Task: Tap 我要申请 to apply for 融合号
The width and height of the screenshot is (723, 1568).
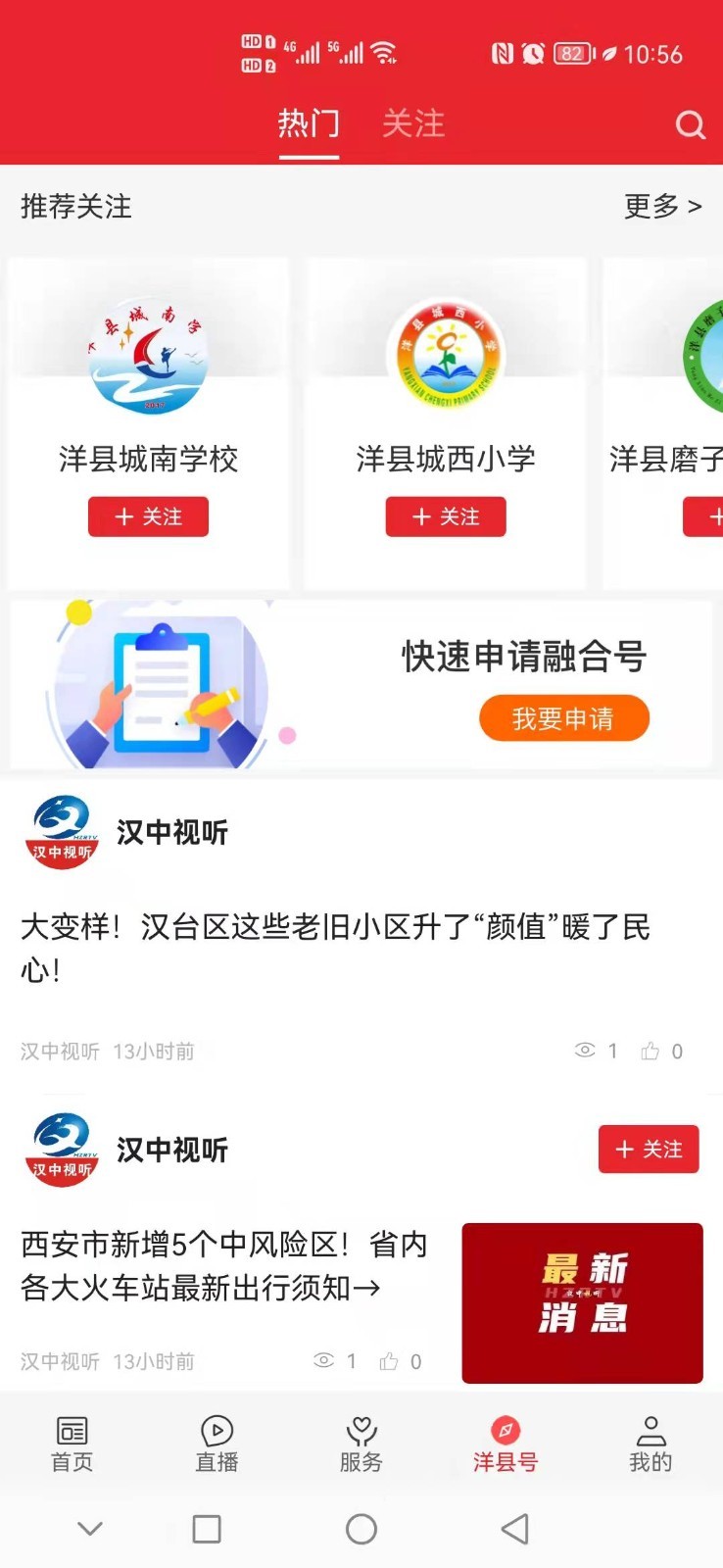Action: pyautogui.click(x=563, y=718)
